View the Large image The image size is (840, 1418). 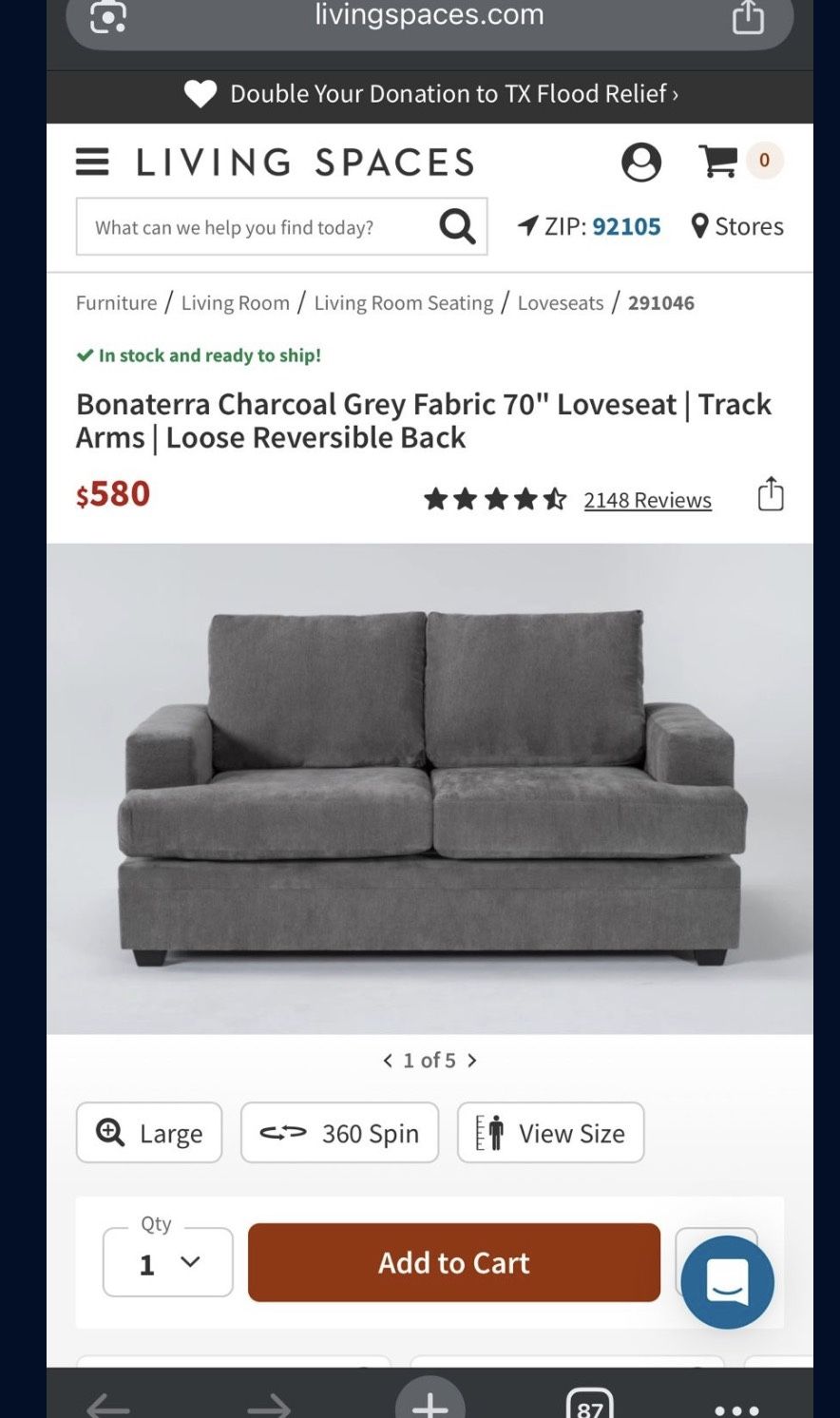149,1133
